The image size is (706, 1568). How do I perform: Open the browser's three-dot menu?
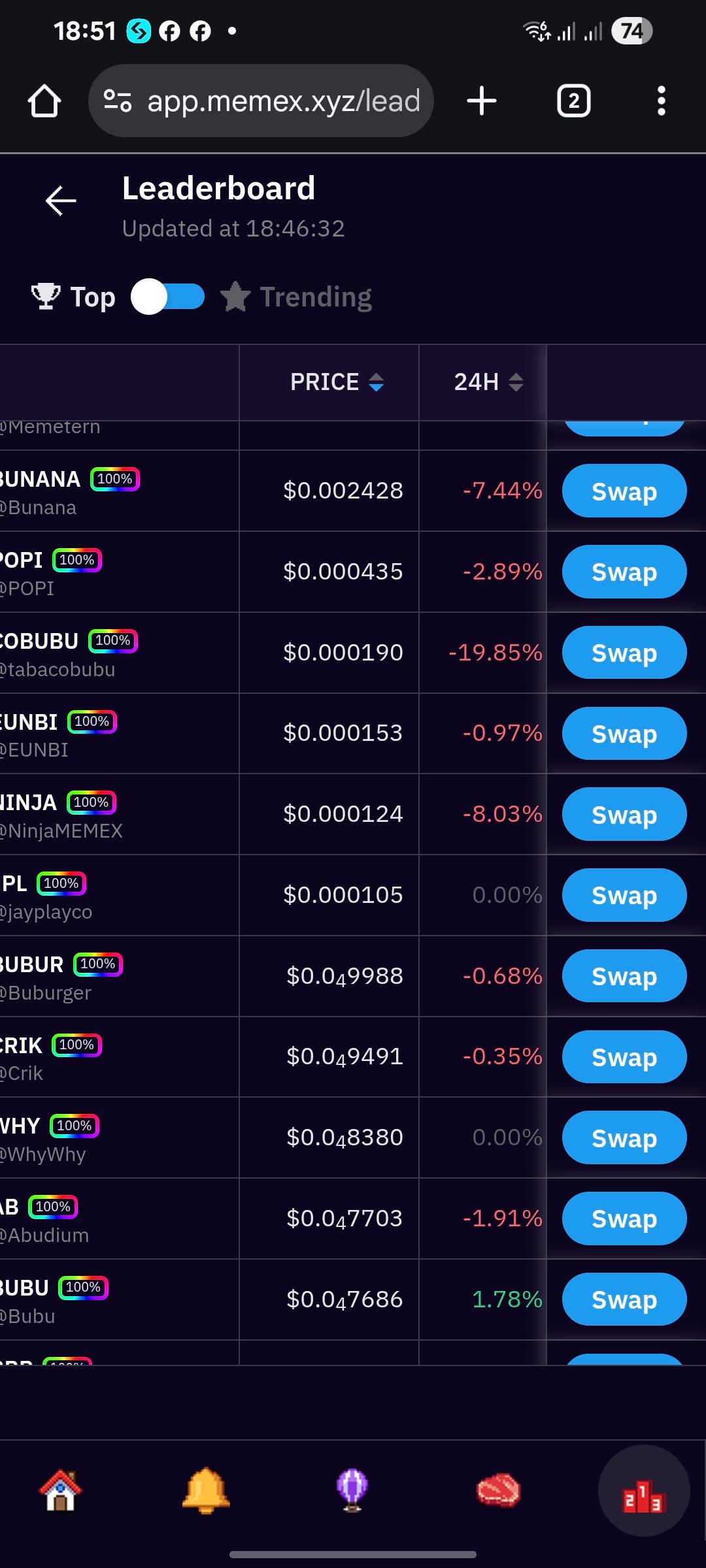click(x=661, y=101)
